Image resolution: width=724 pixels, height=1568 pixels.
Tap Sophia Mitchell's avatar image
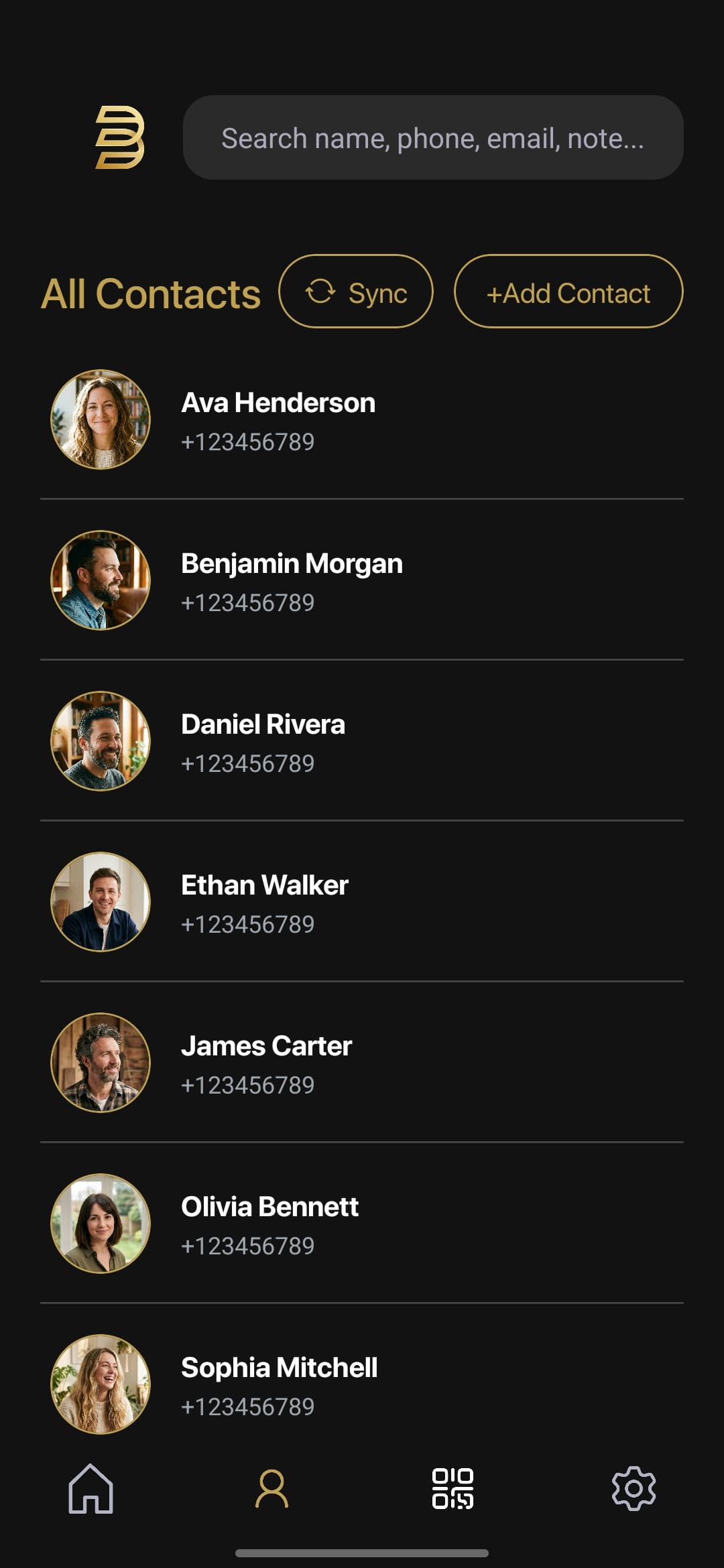[x=99, y=1384]
